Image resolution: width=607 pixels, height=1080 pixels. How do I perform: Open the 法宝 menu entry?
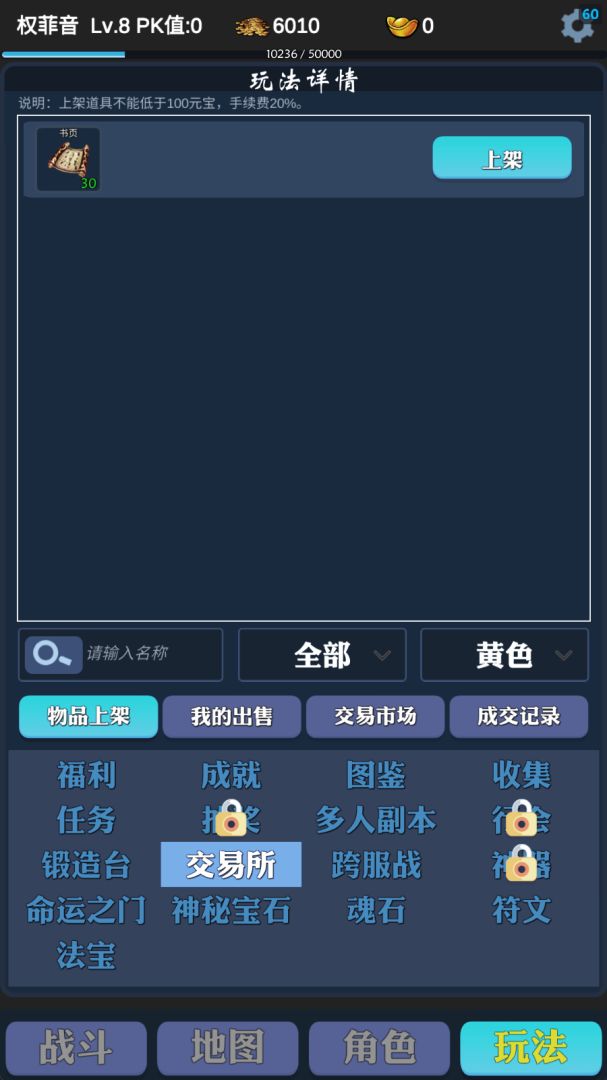click(x=86, y=955)
